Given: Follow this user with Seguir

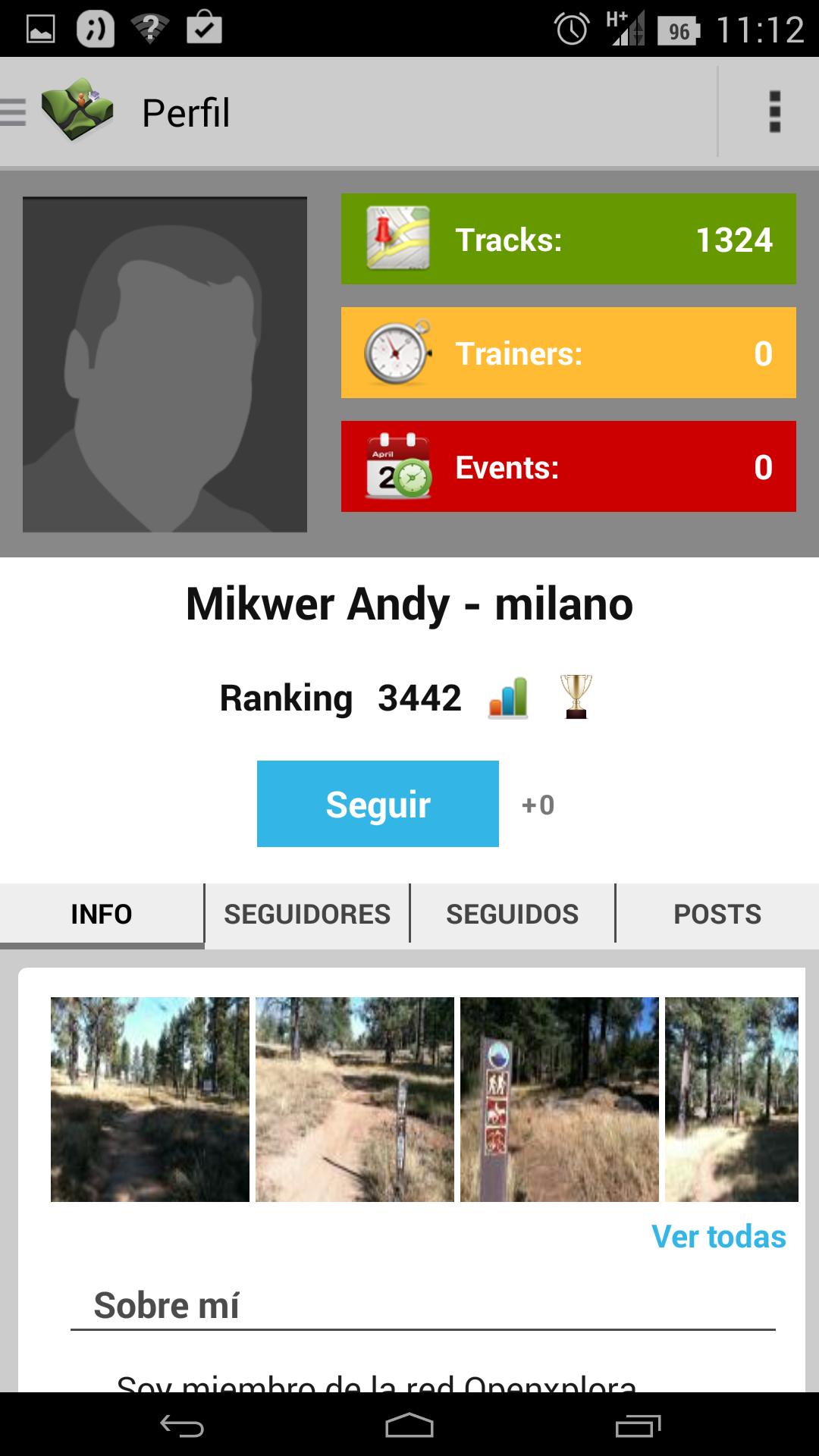Looking at the screenshot, I should pyautogui.click(x=378, y=804).
